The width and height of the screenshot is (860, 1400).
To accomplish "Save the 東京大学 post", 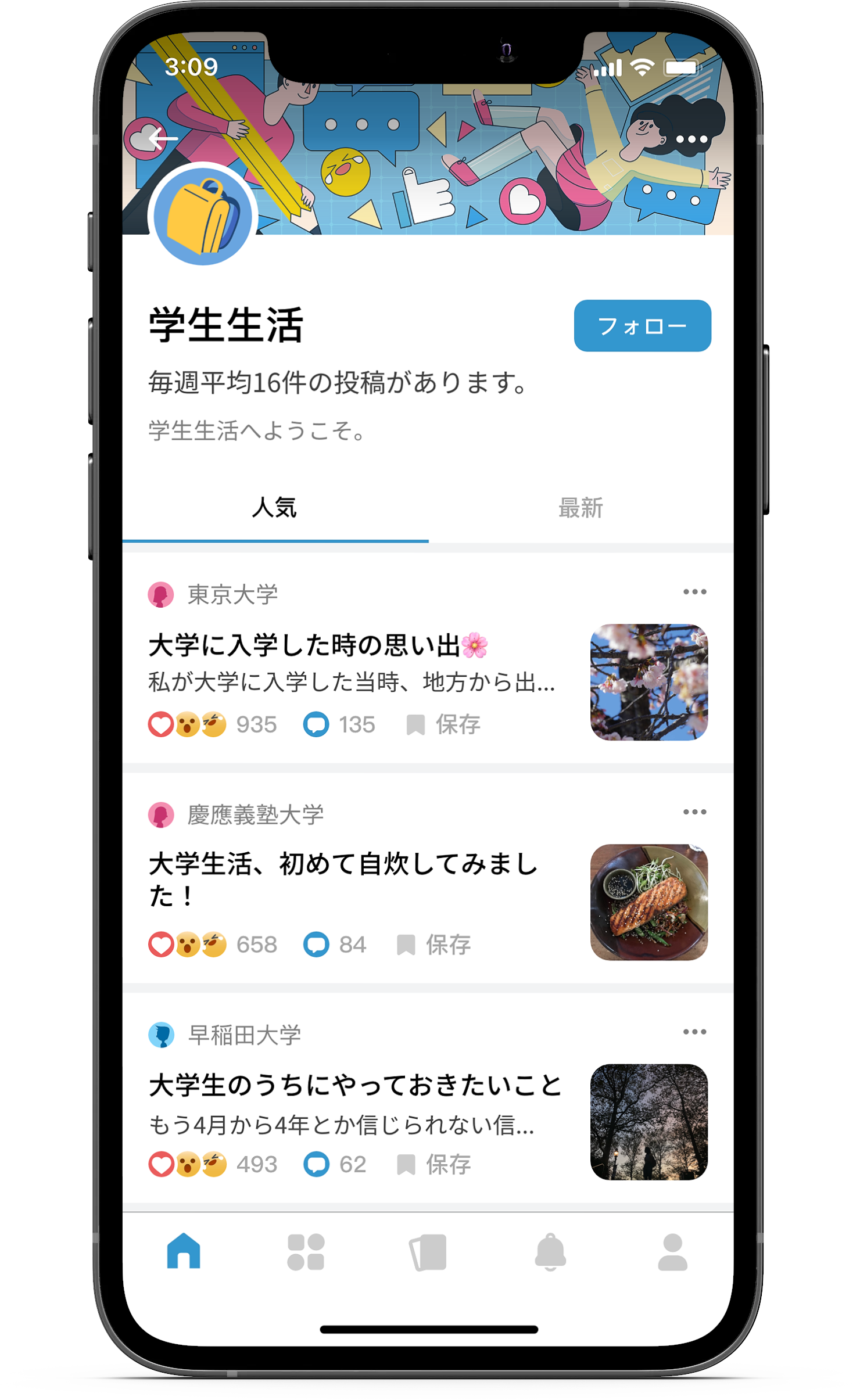I will click(443, 724).
